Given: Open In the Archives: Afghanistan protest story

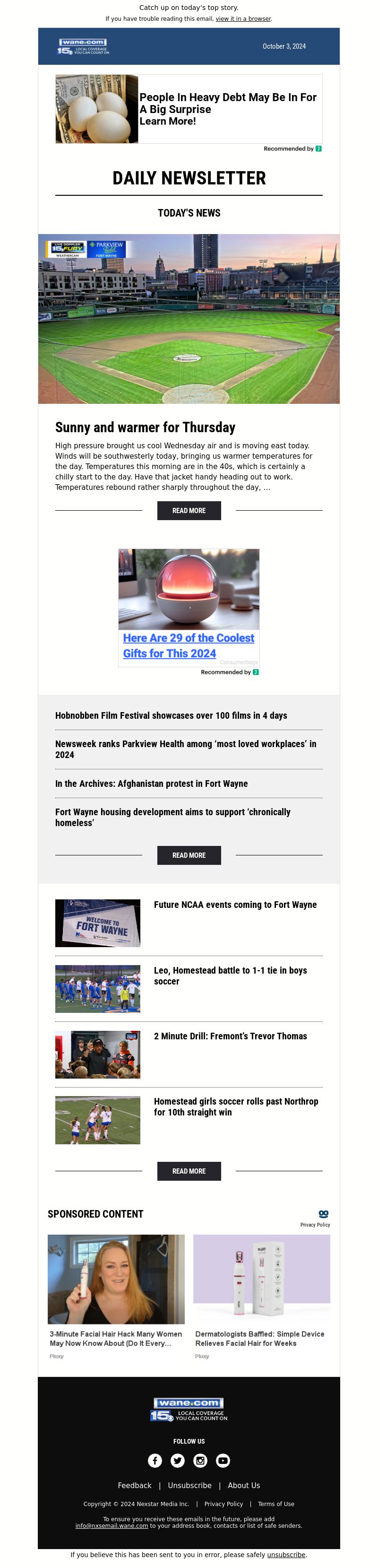Looking at the screenshot, I should pos(152,784).
